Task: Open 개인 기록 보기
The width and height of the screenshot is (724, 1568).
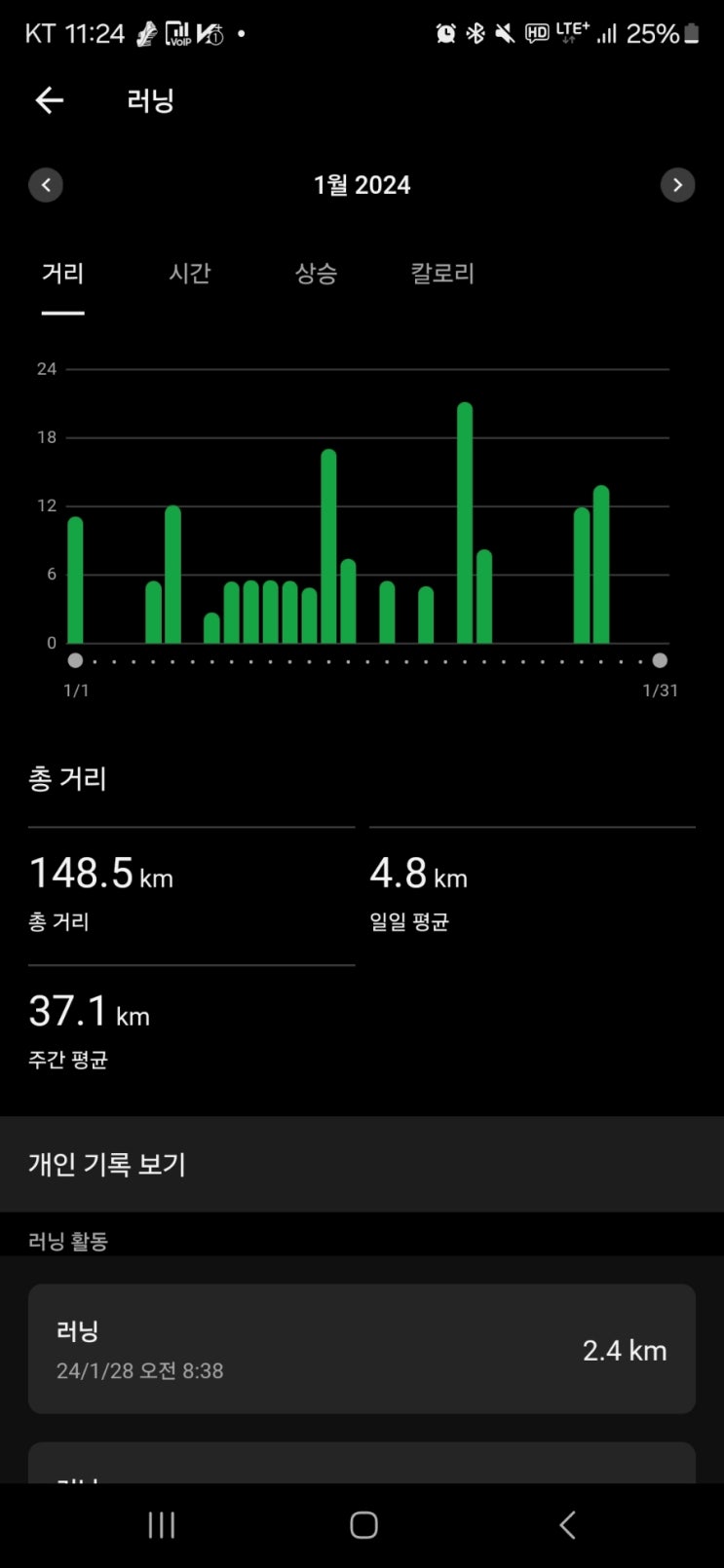Action: click(x=362, y=1164)
